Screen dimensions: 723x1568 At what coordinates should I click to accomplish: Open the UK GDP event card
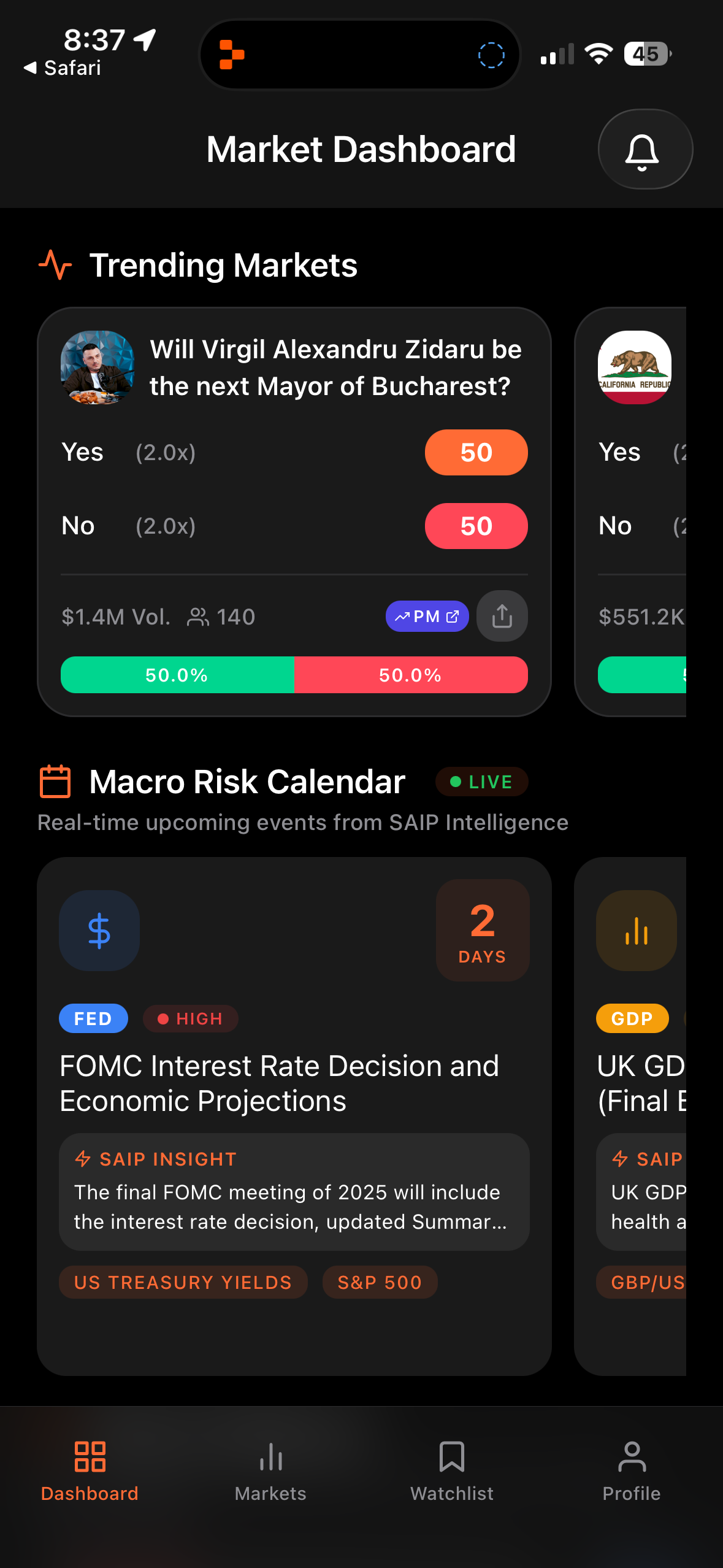coord(641,1083)
